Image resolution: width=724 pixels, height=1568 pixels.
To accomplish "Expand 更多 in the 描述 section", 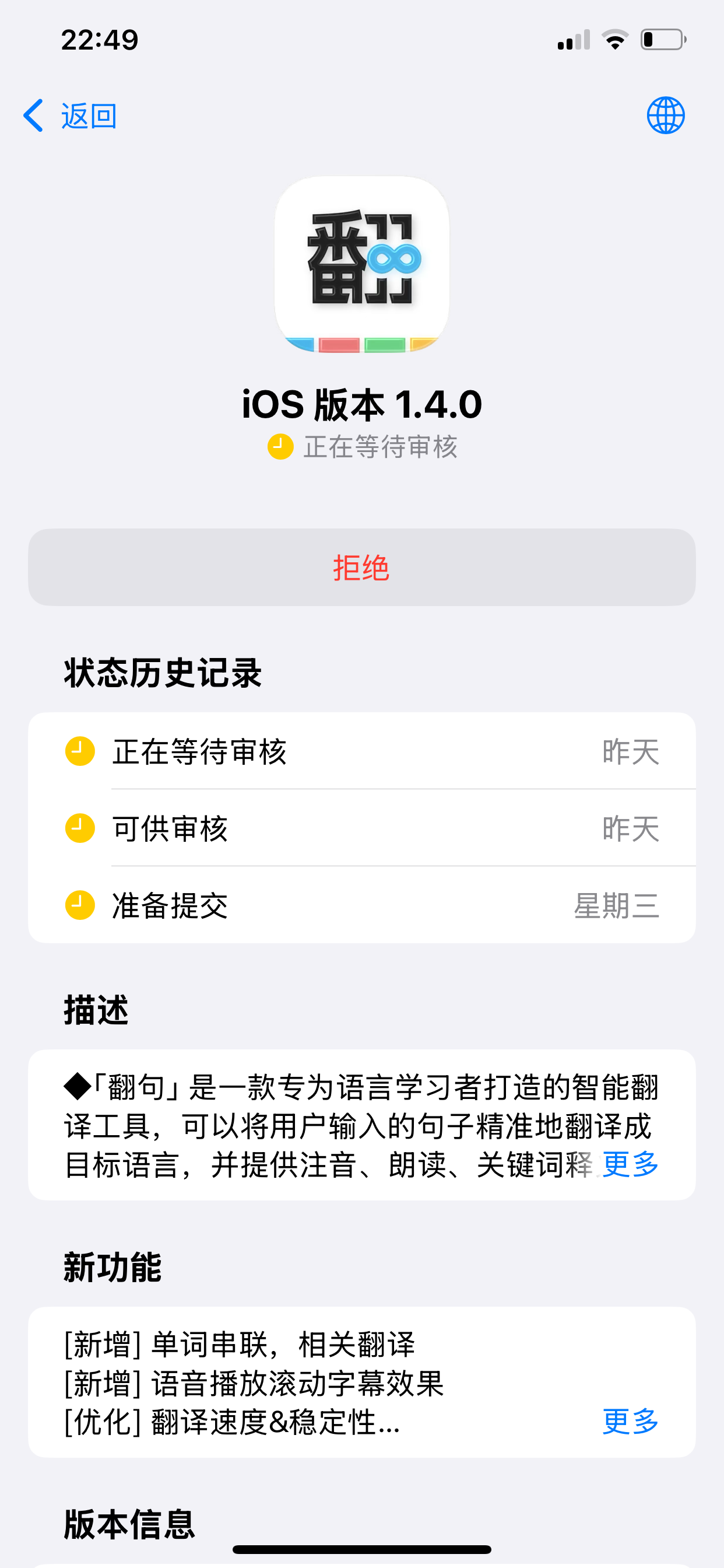I will point(630,1164).
